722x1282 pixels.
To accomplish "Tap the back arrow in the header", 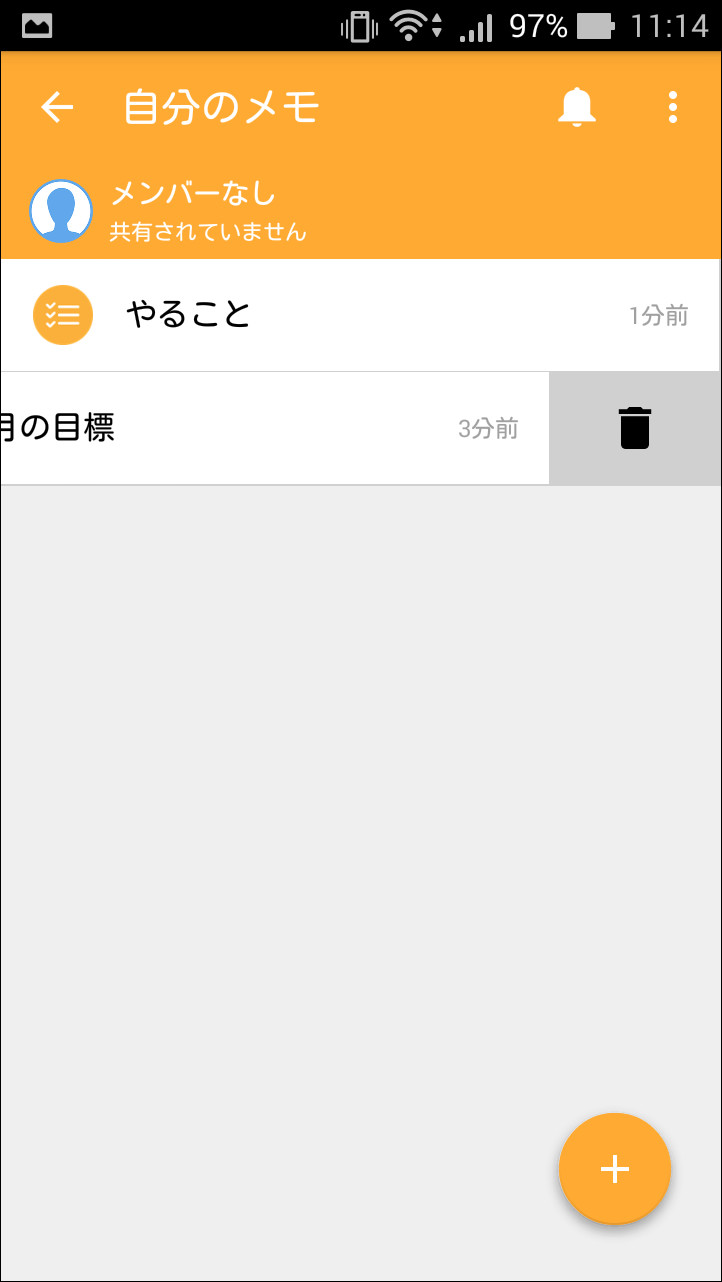I will tap(57, 107).
